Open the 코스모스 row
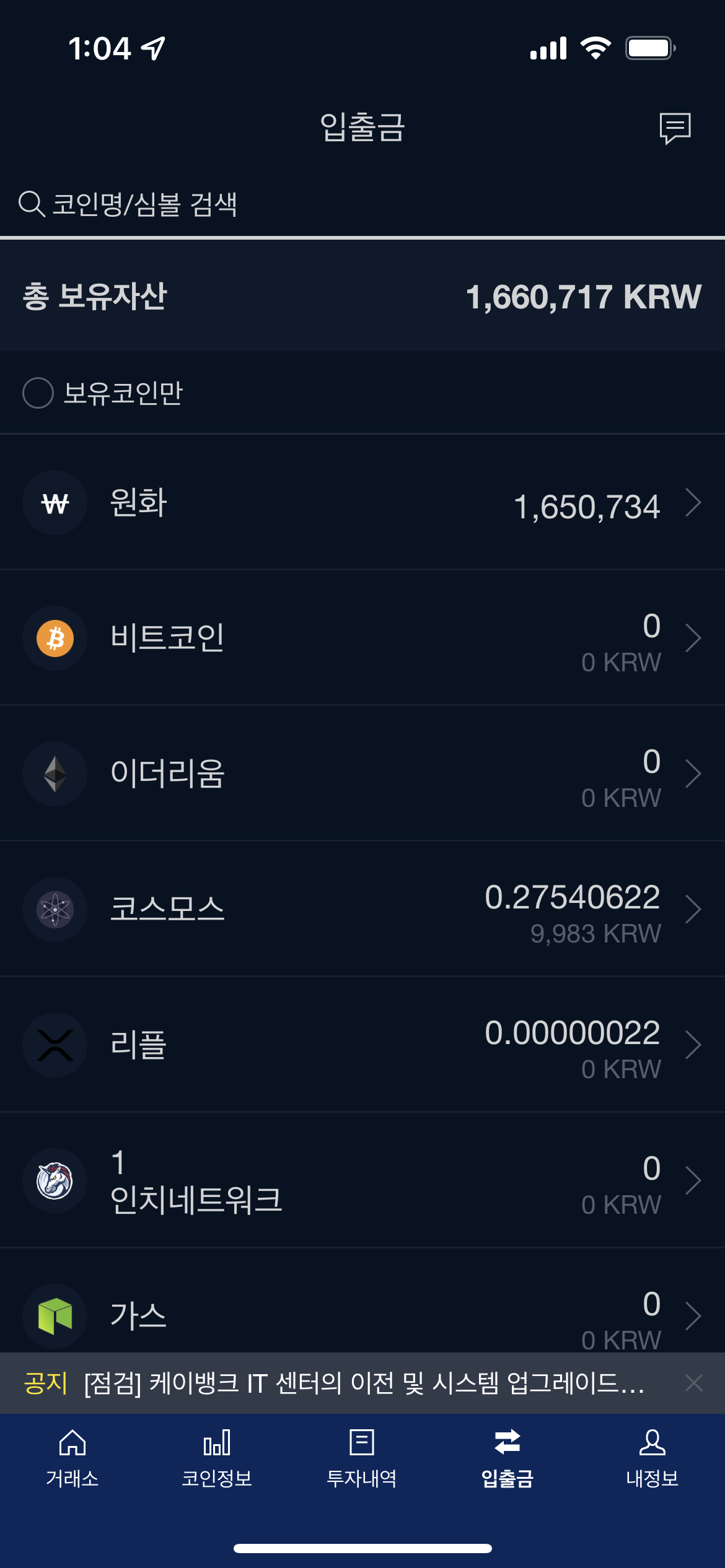 tap(362, 909)
